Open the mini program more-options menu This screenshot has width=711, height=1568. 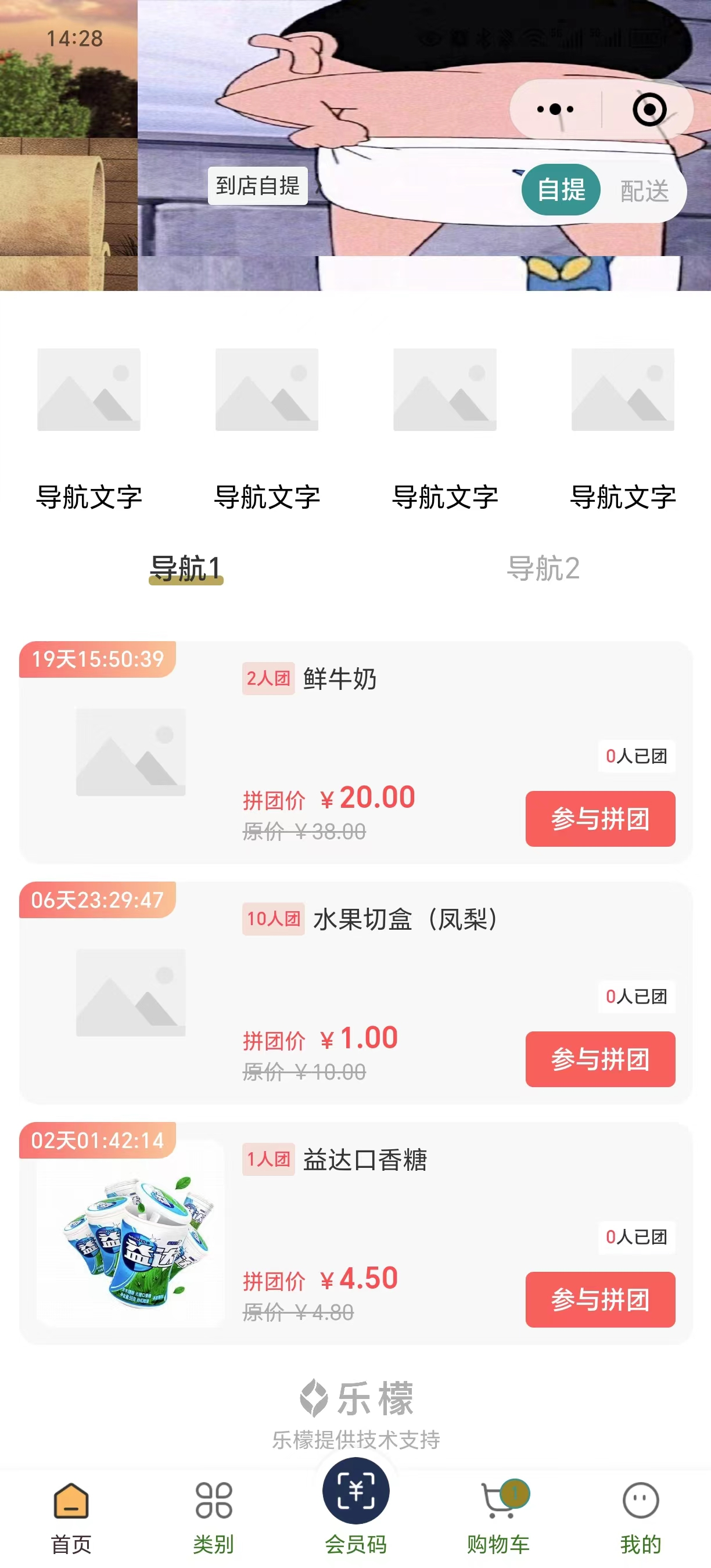point(555,110)
